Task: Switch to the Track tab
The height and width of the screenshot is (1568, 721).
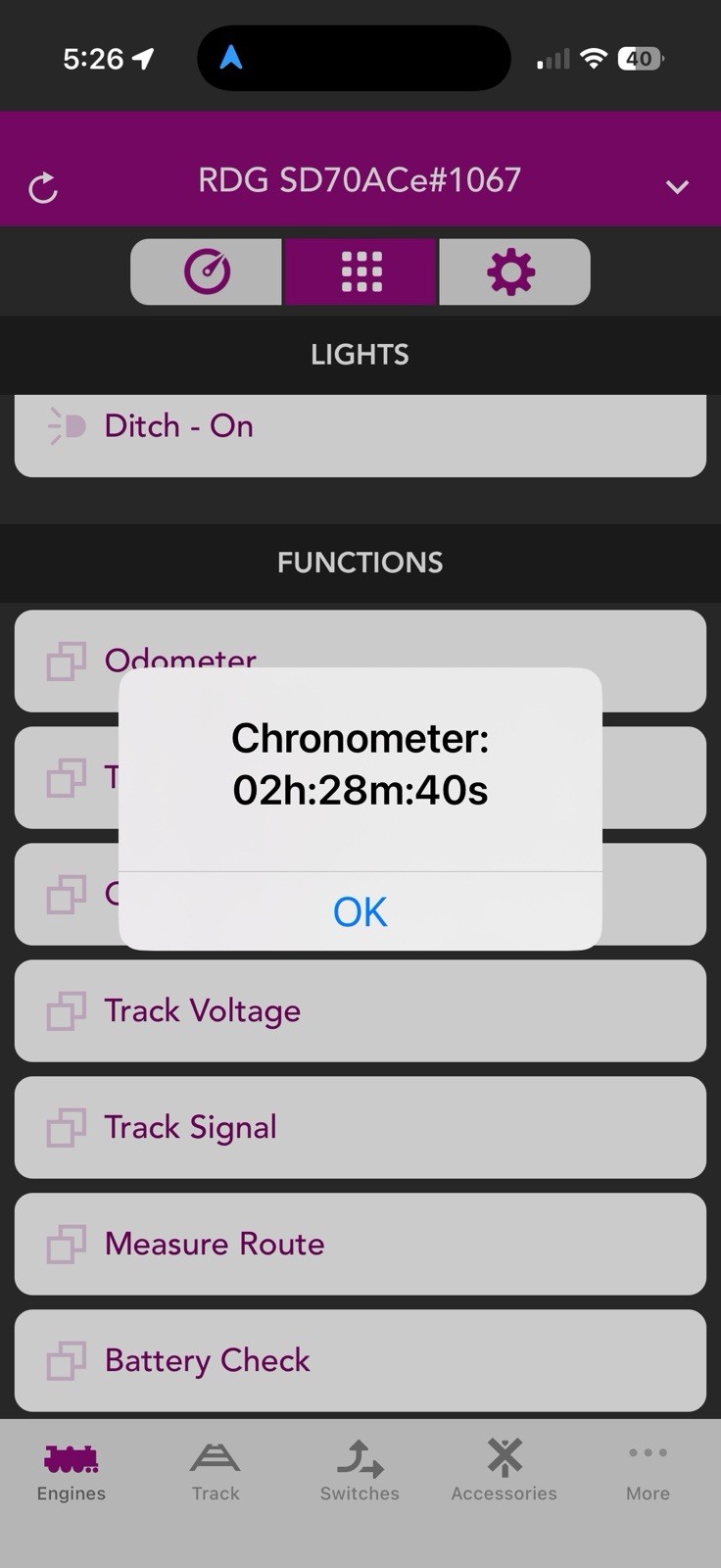Action: 216,1471
